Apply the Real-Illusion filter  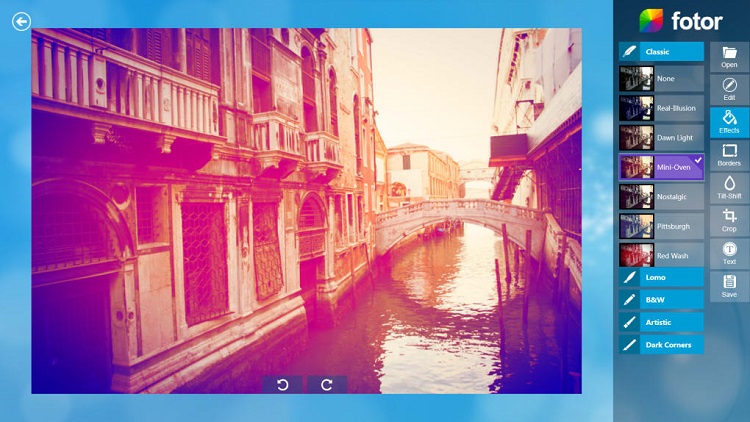(x=661, y=108)
